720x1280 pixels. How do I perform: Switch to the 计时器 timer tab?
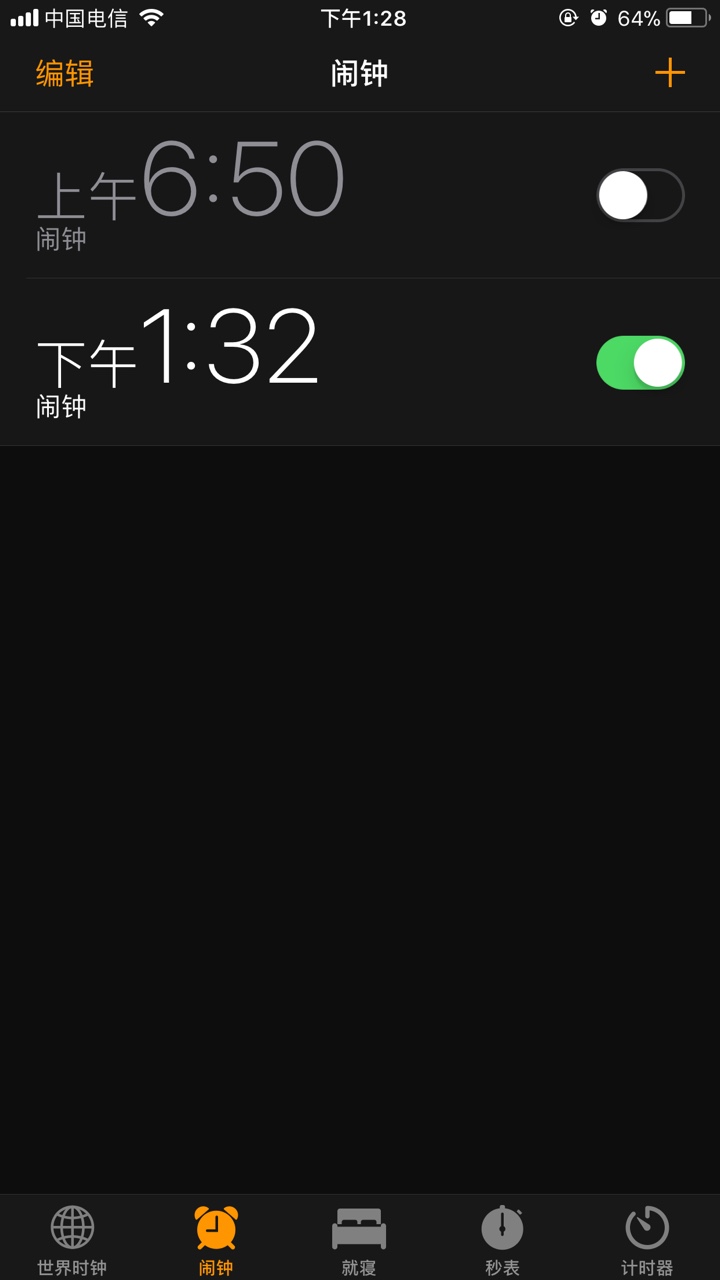tap(647, 1240)
